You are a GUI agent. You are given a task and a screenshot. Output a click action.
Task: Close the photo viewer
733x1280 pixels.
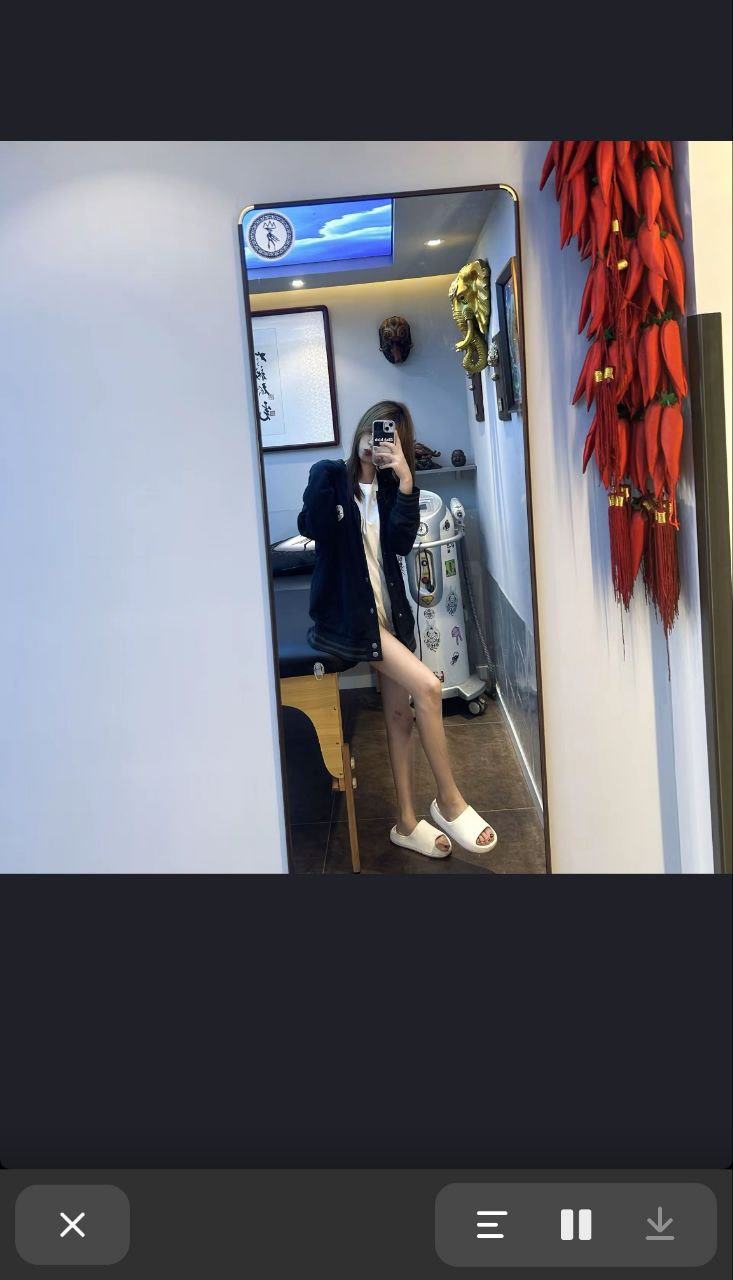(x=72, y=1224)
